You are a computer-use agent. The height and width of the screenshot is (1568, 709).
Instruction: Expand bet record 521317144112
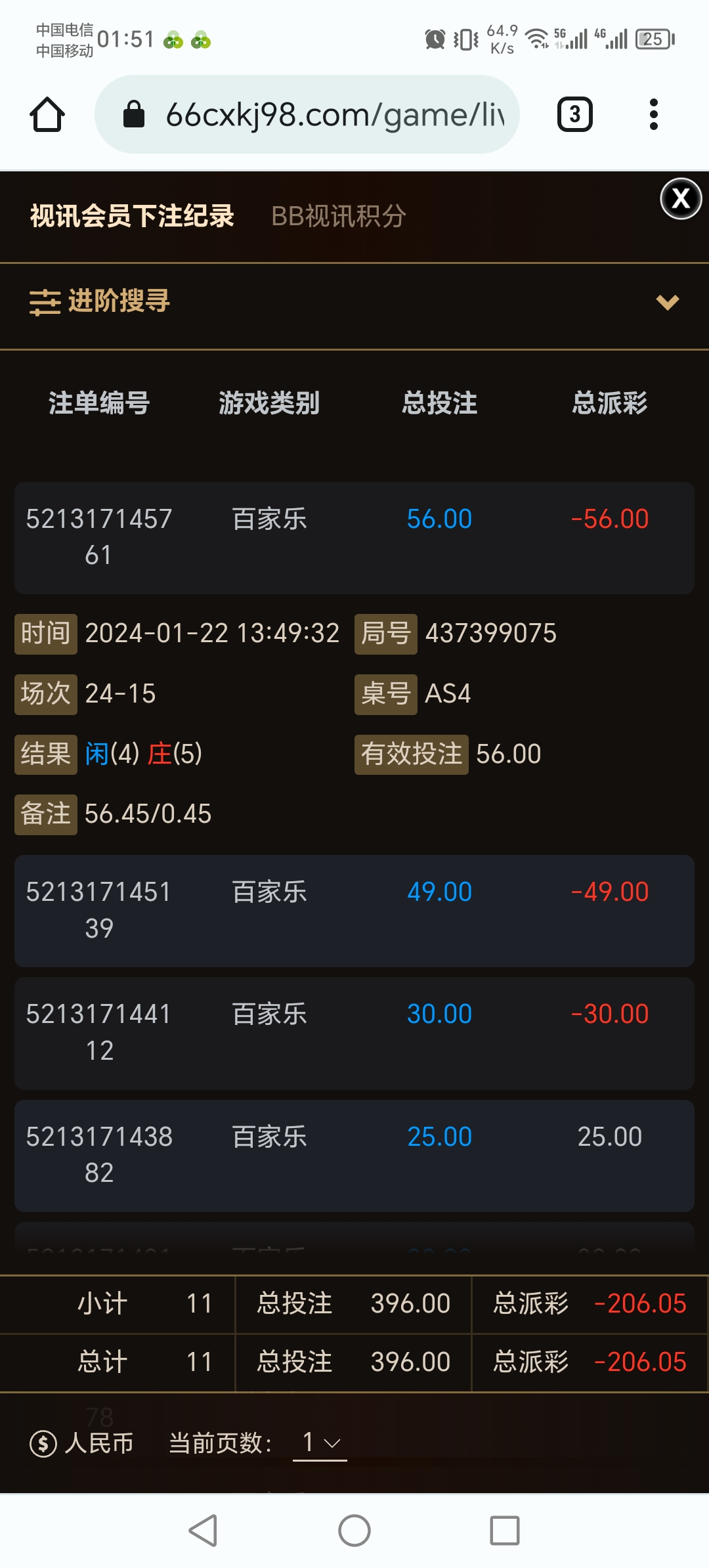[x=354, y=1032]
